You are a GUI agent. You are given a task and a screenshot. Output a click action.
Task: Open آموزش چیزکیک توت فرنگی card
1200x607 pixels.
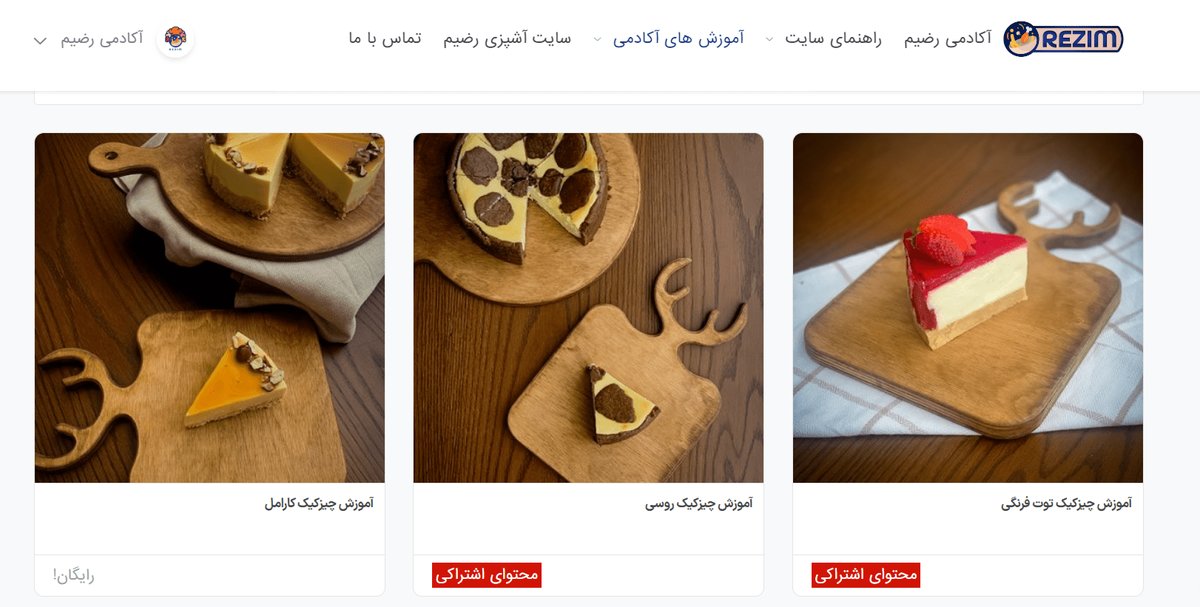[1066, 504]
